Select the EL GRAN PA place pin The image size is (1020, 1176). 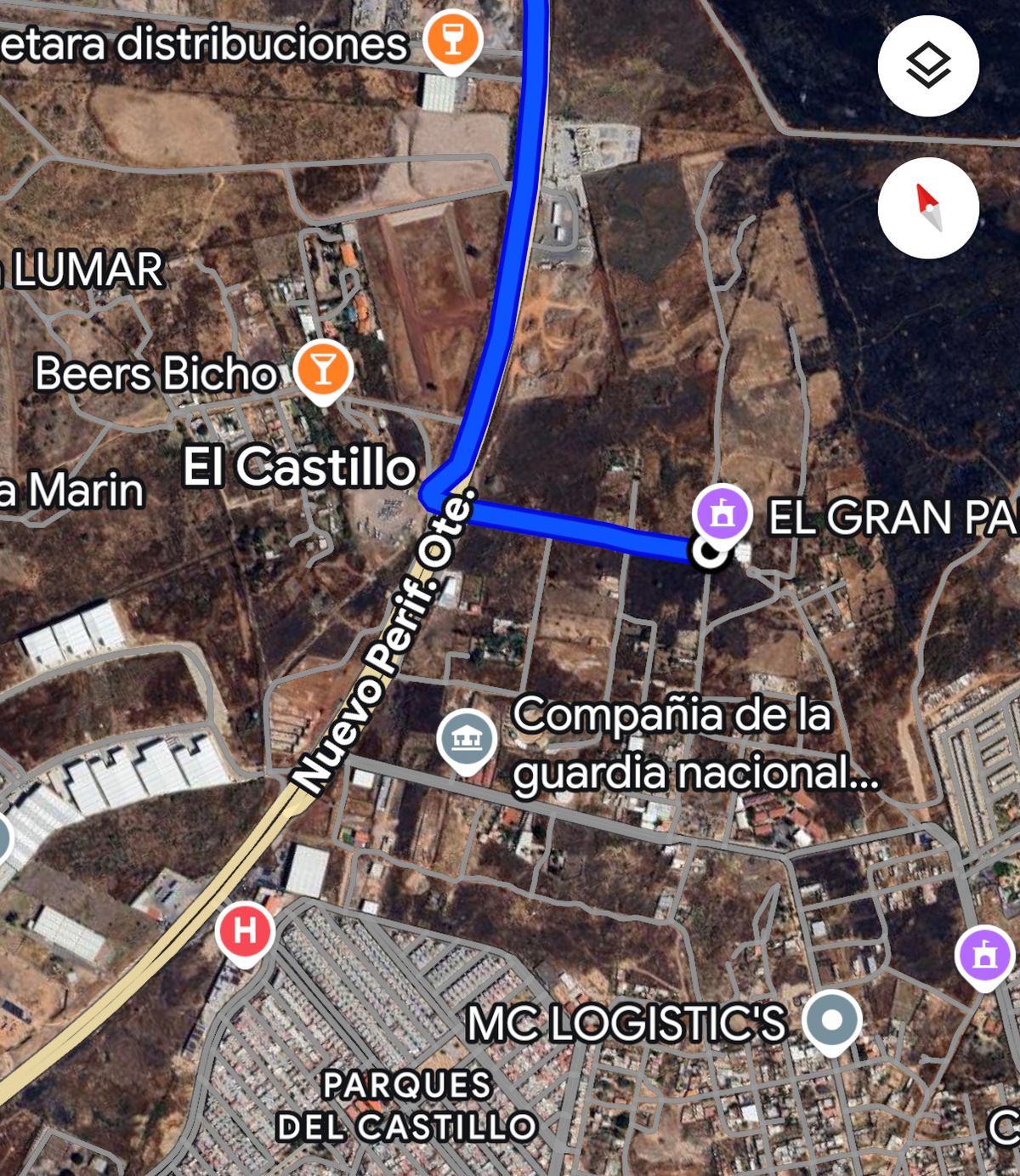point(722,513)
